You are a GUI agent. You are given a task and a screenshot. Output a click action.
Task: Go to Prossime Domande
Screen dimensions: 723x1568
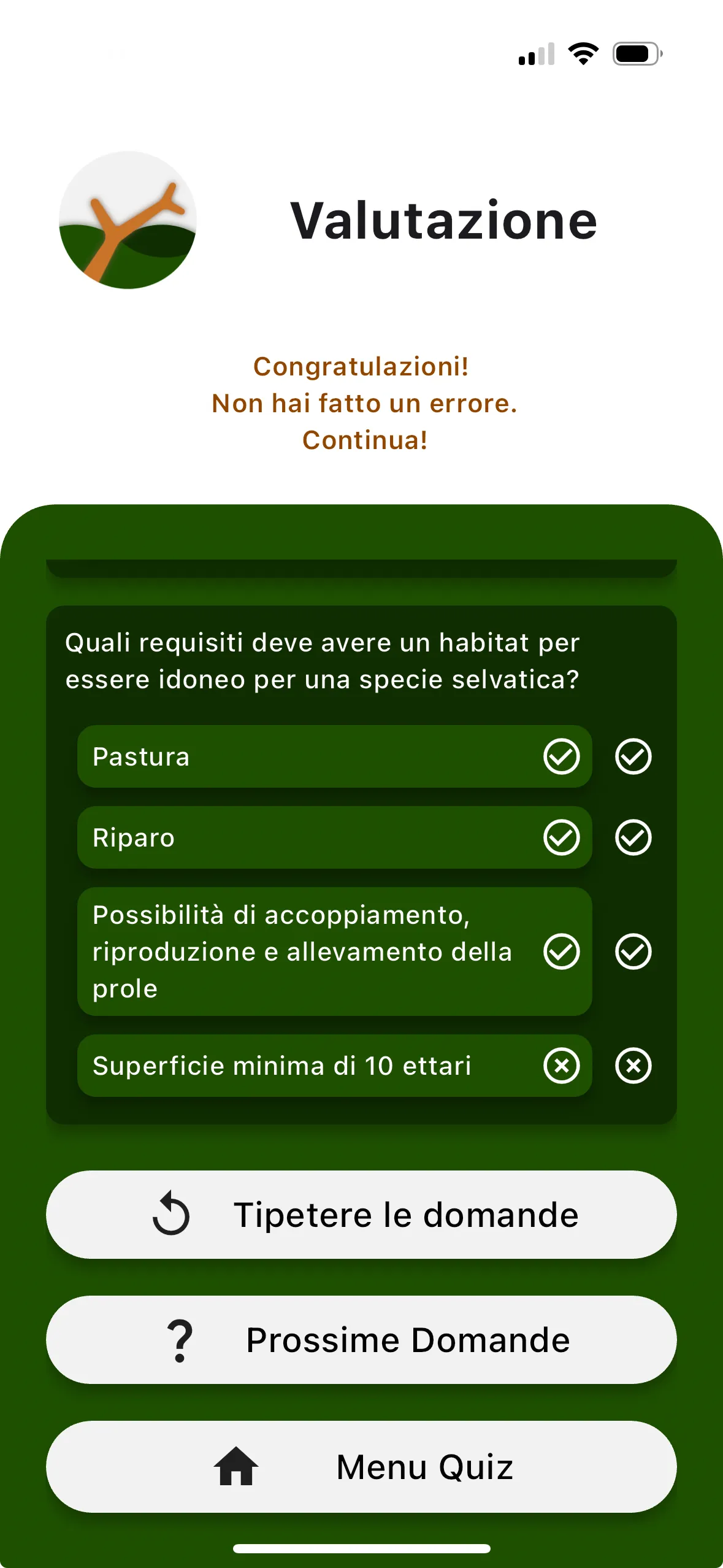pyautogui.click(x=361, y=1340)
